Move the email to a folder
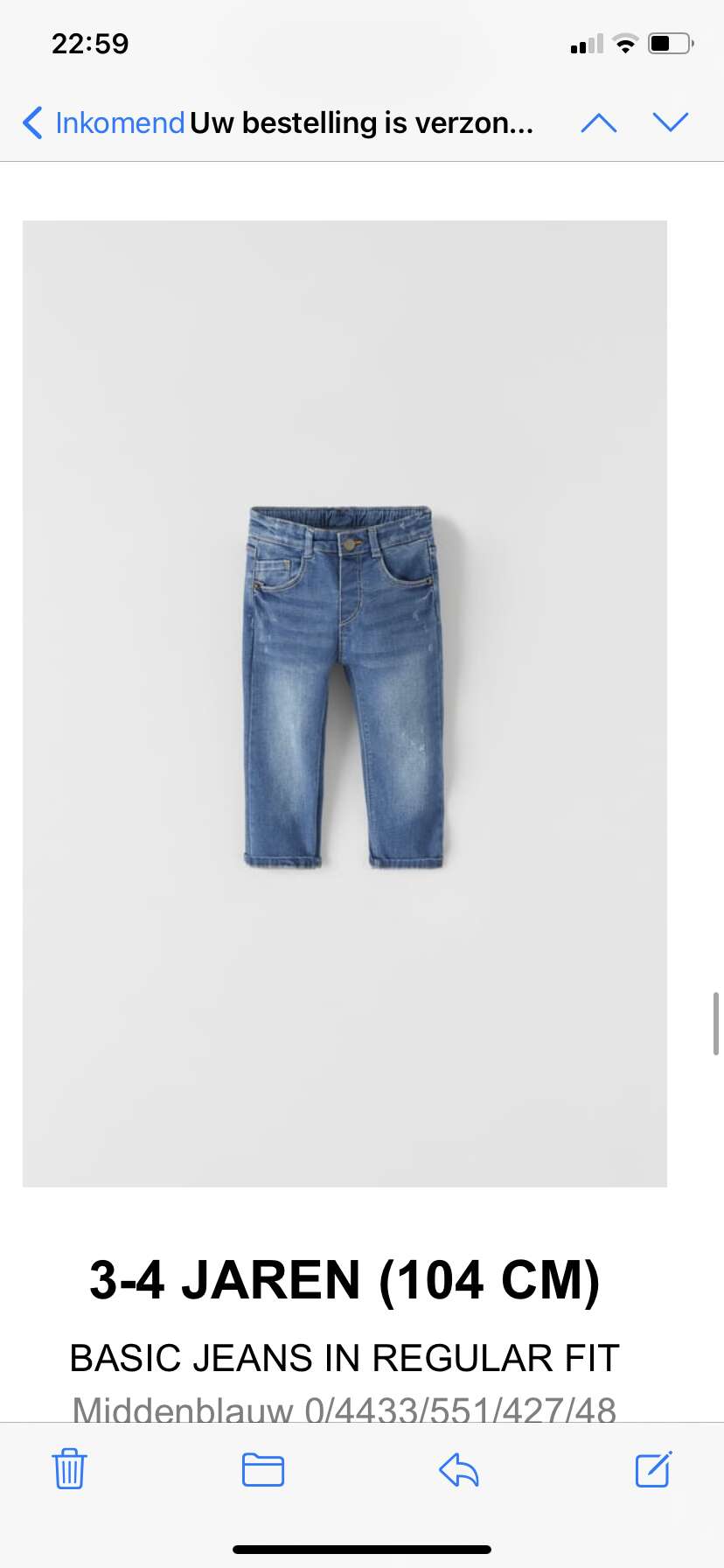Viewport: 724px width, 1568px height. (263, 1469)
